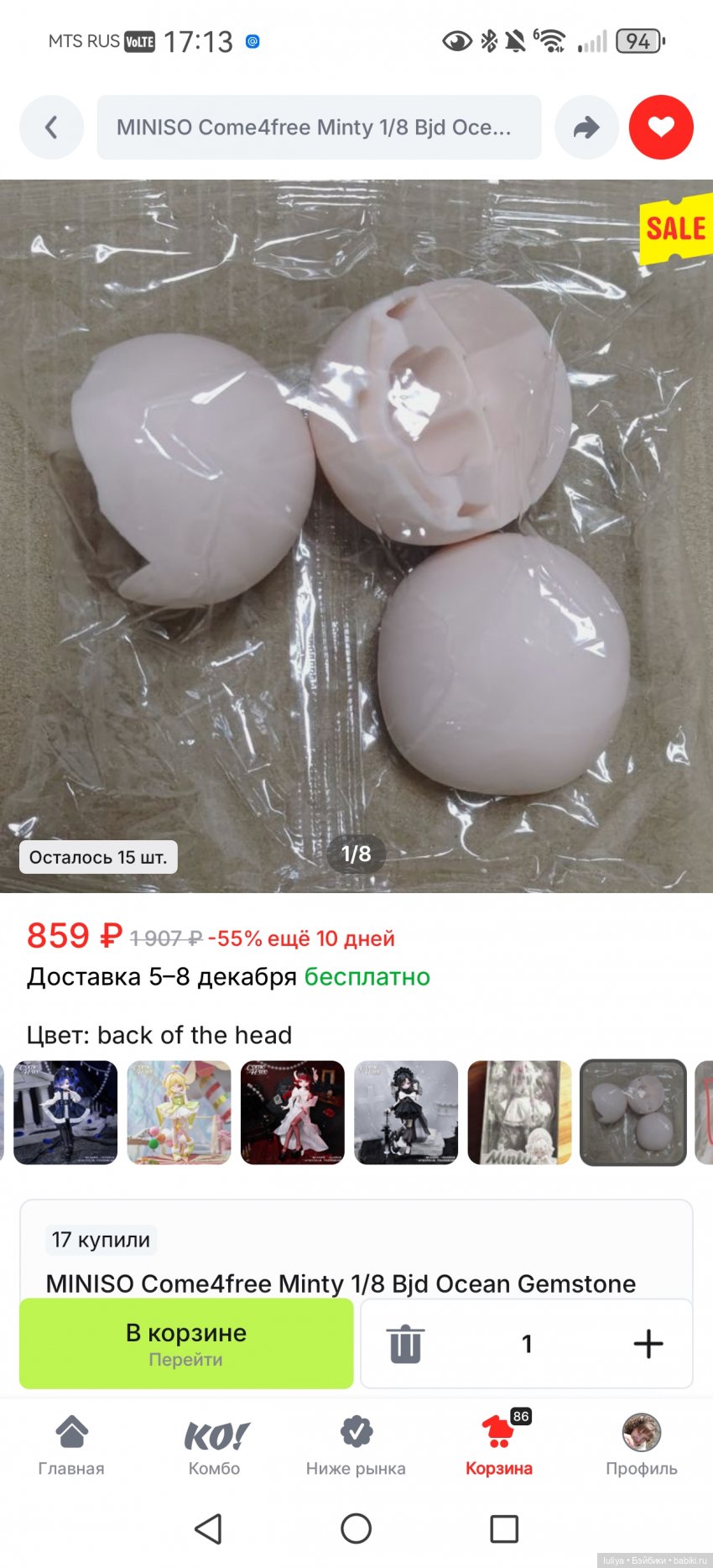Choose the yellow-haired doll variant

(x=179, y=1112)
